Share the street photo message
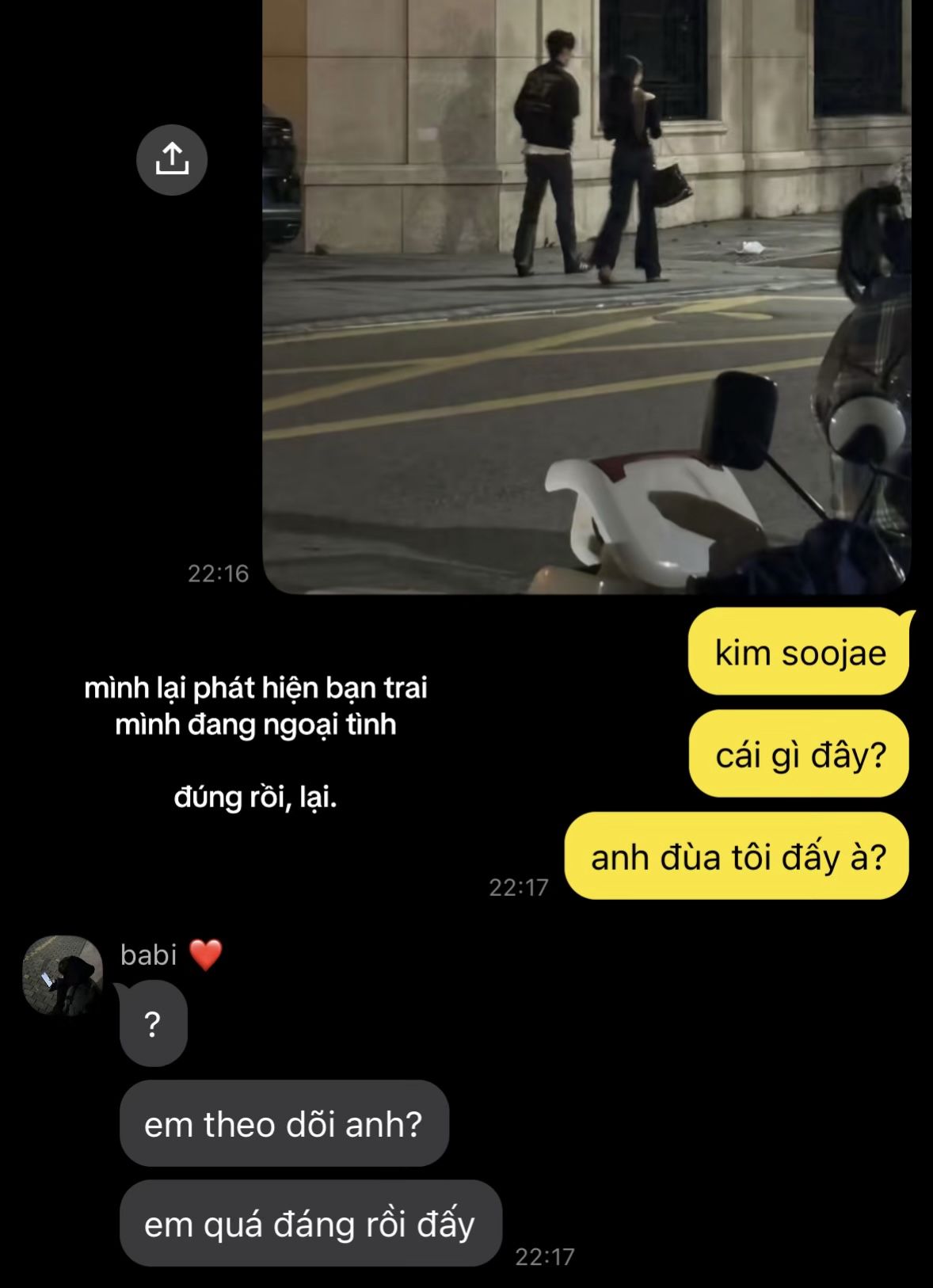933x1288 pixels. click(x=172, y=160)
